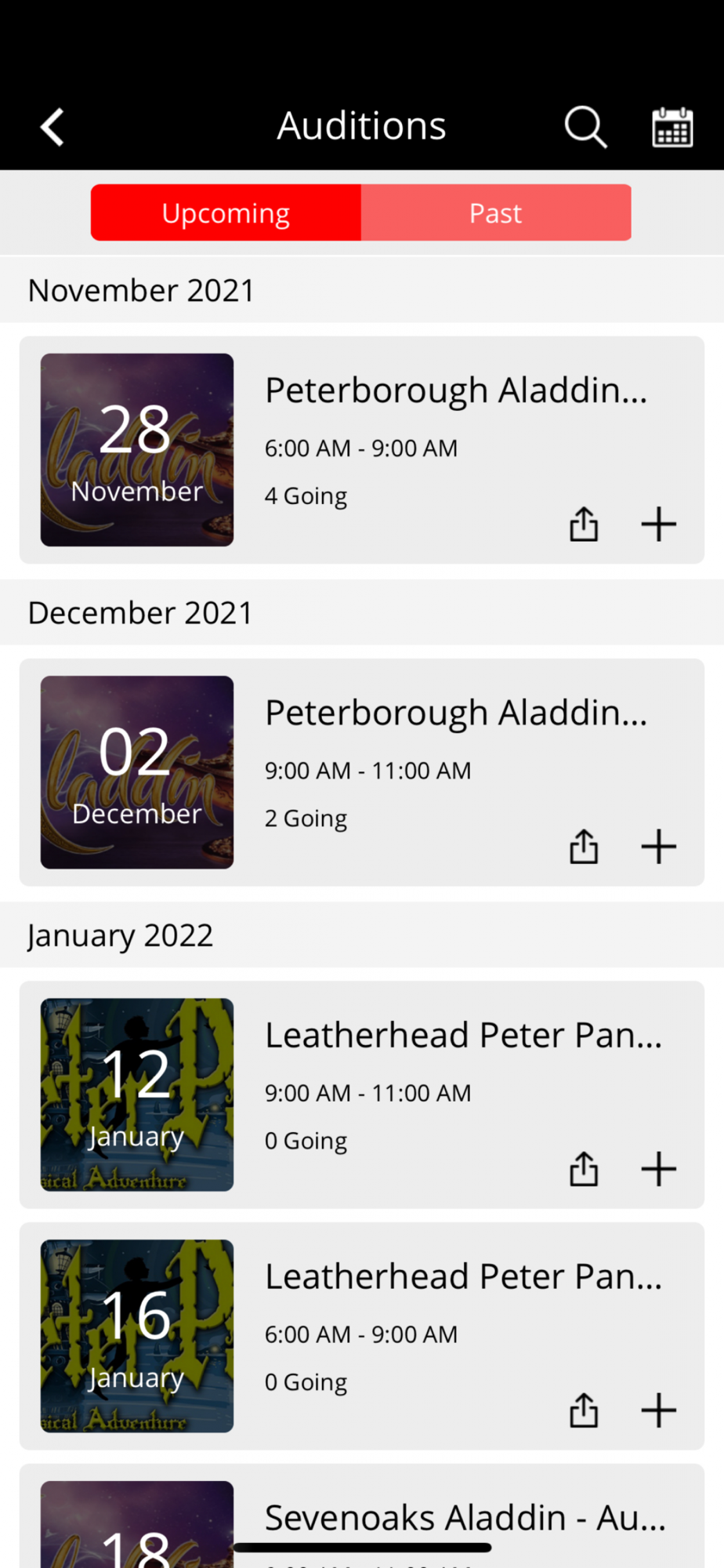The width and height of the screenshot is (724, 1568).
Task: Share the 12 January Leatherhead Peter Pan audition
Action: point(584,1169)
